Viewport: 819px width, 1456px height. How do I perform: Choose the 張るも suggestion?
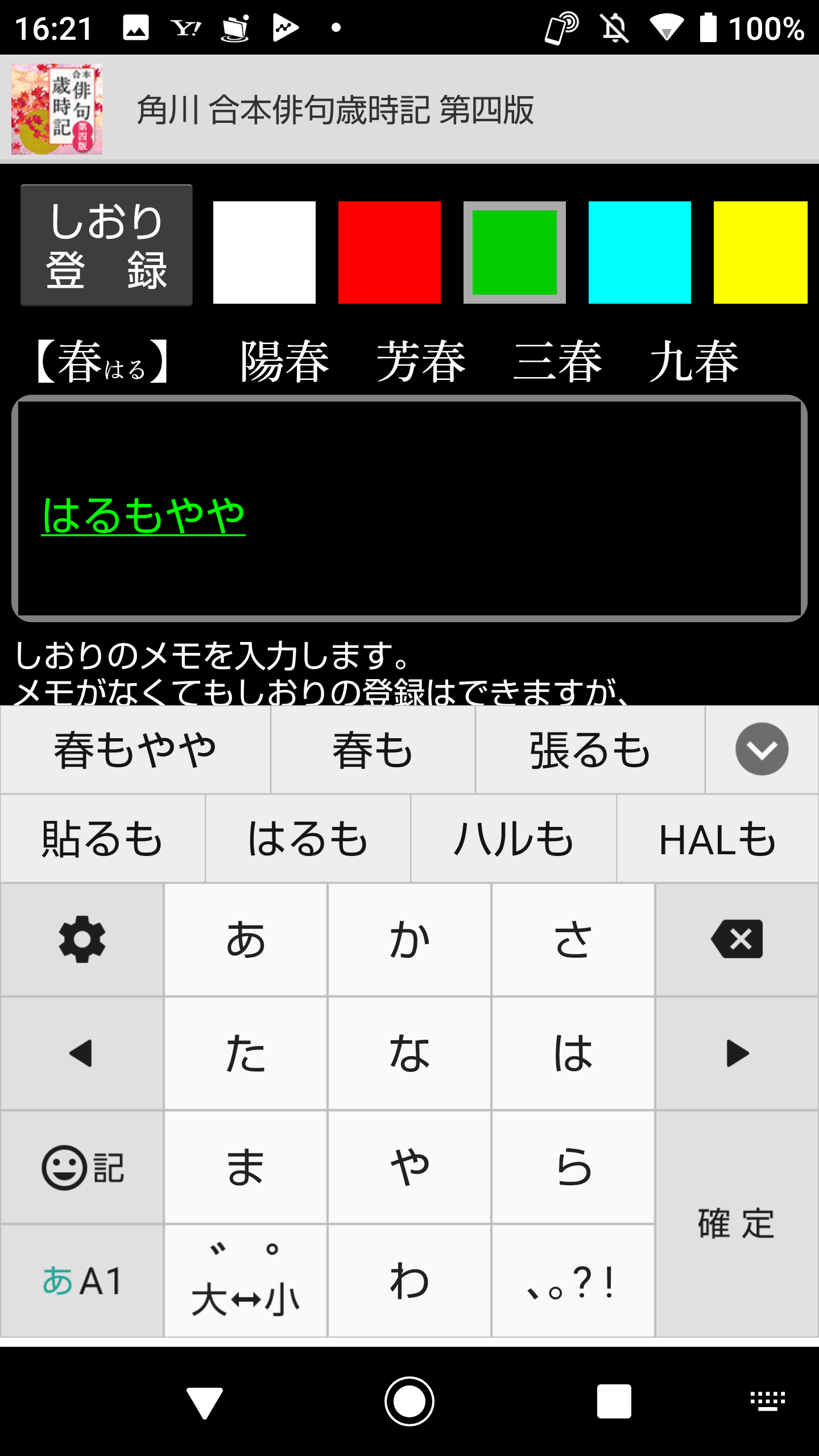[590, 750]
